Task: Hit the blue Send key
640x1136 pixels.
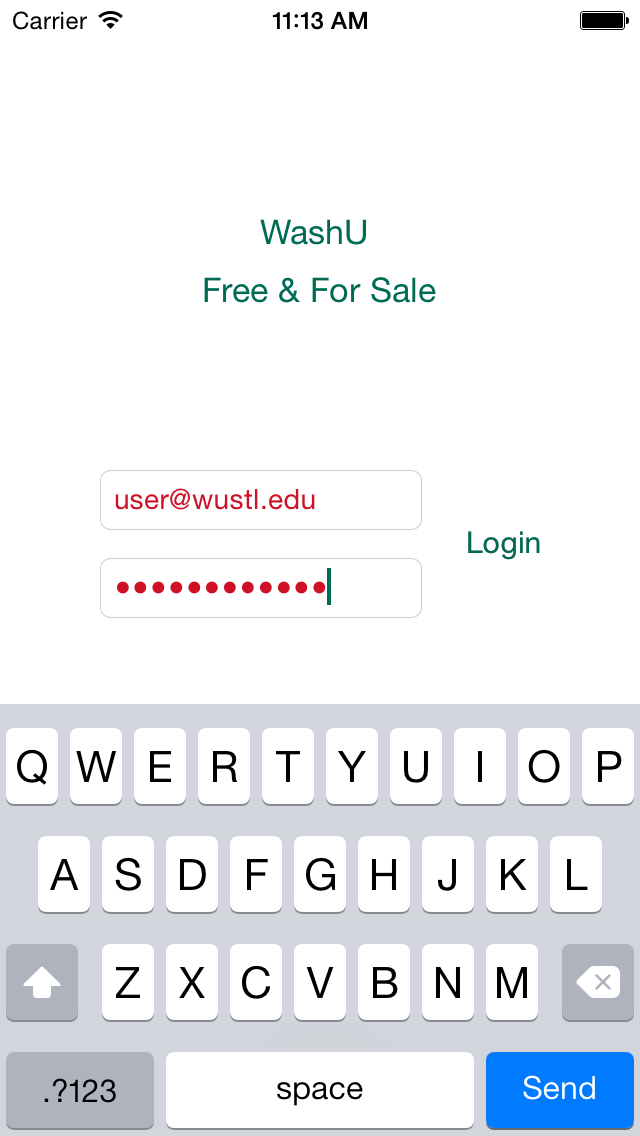Action: click(559, 1089)
